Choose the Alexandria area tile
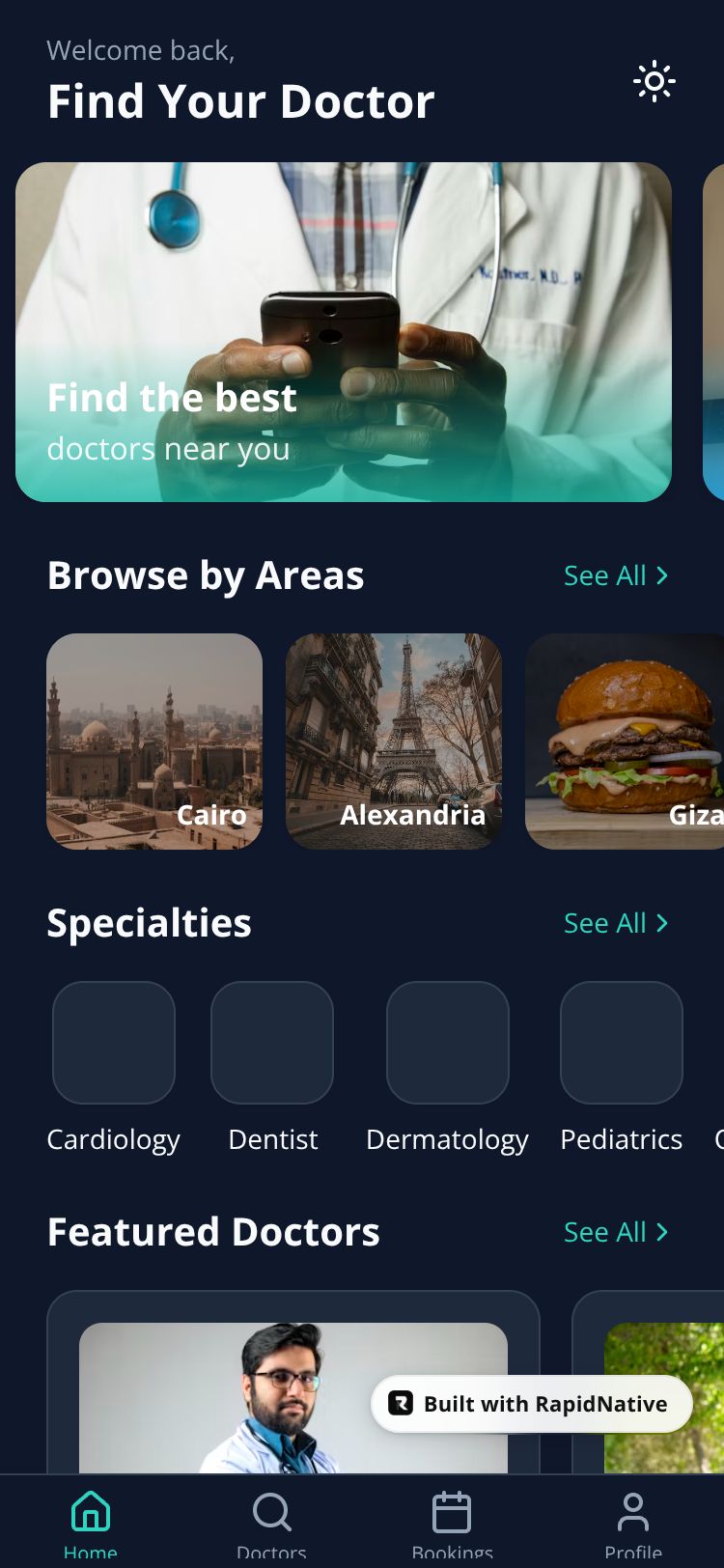 394,741
